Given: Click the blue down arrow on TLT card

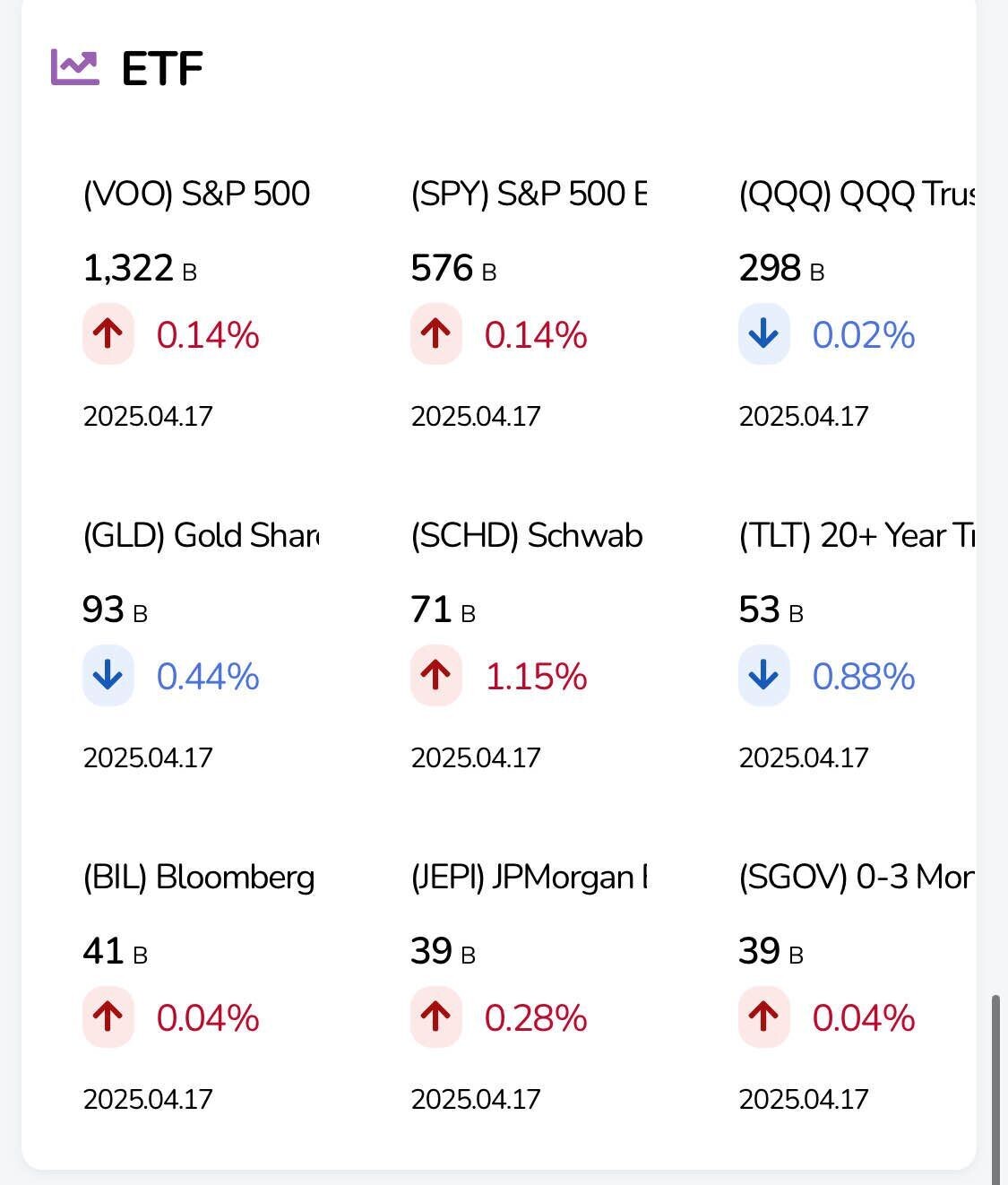Looking at the screenshot, I should tap(763, 676).
